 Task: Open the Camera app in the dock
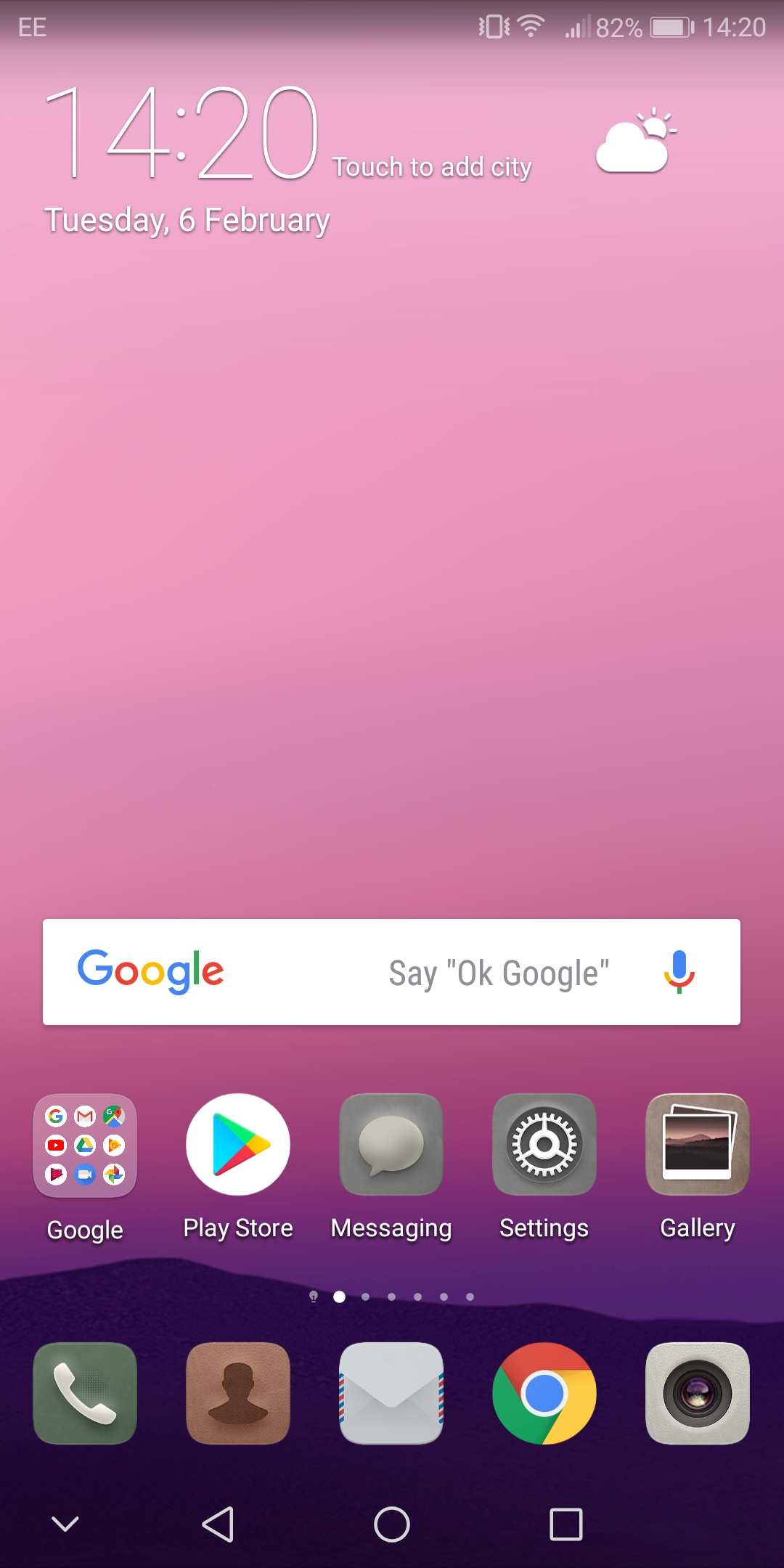tap(697, 1393)
